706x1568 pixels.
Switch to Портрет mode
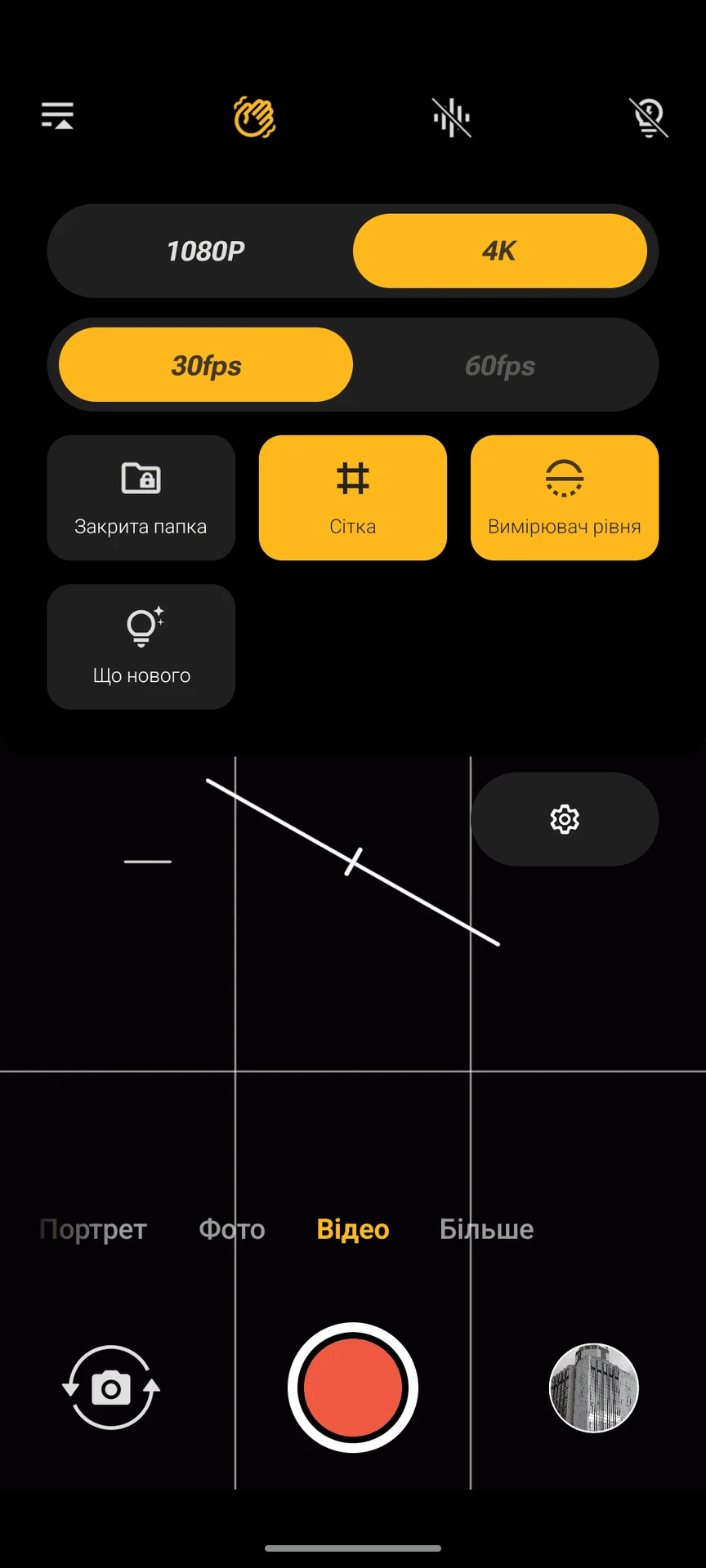[93, 1229]
